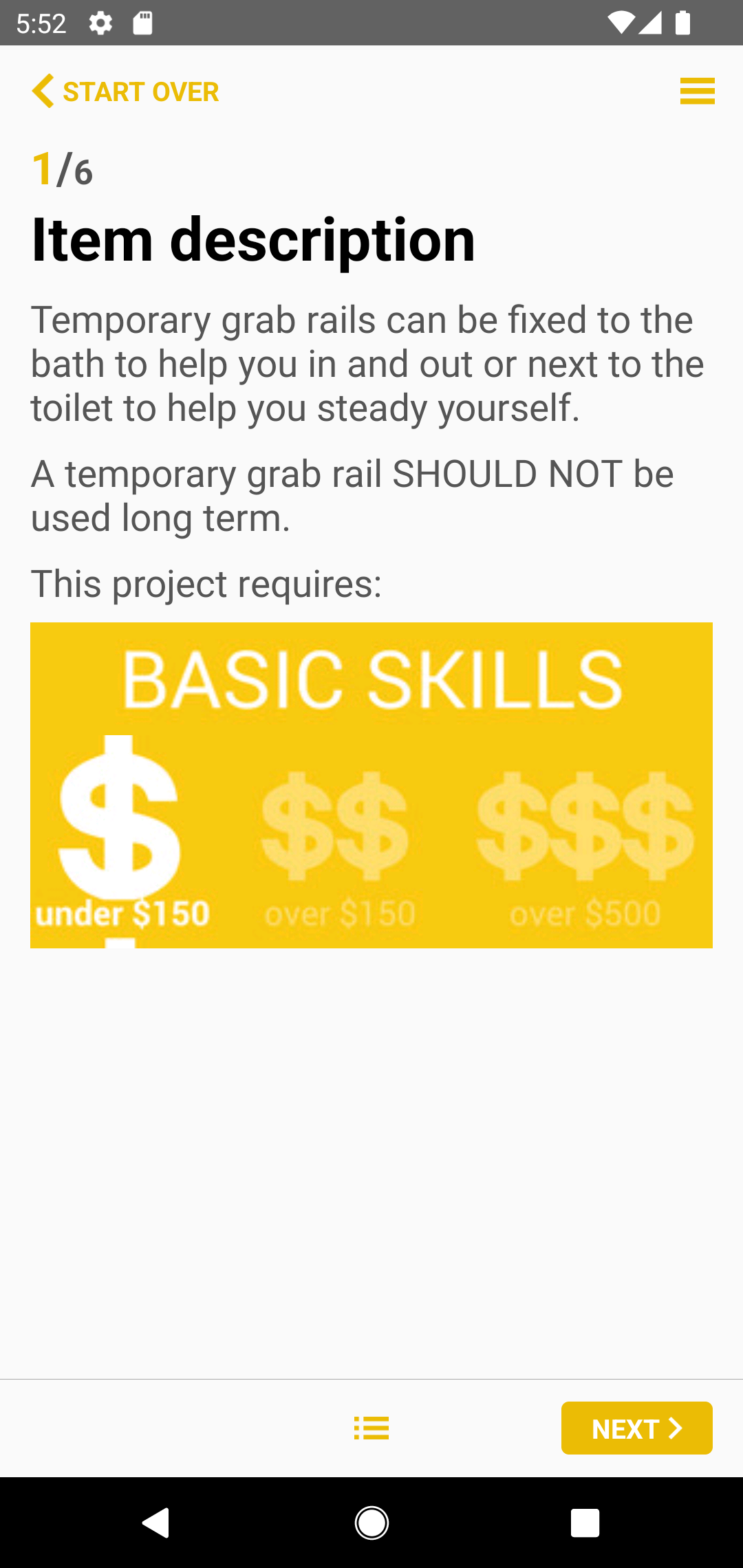Click the back chevron arrow
The width and height of the screenshot is (743, 1568).
coord(43,91)
